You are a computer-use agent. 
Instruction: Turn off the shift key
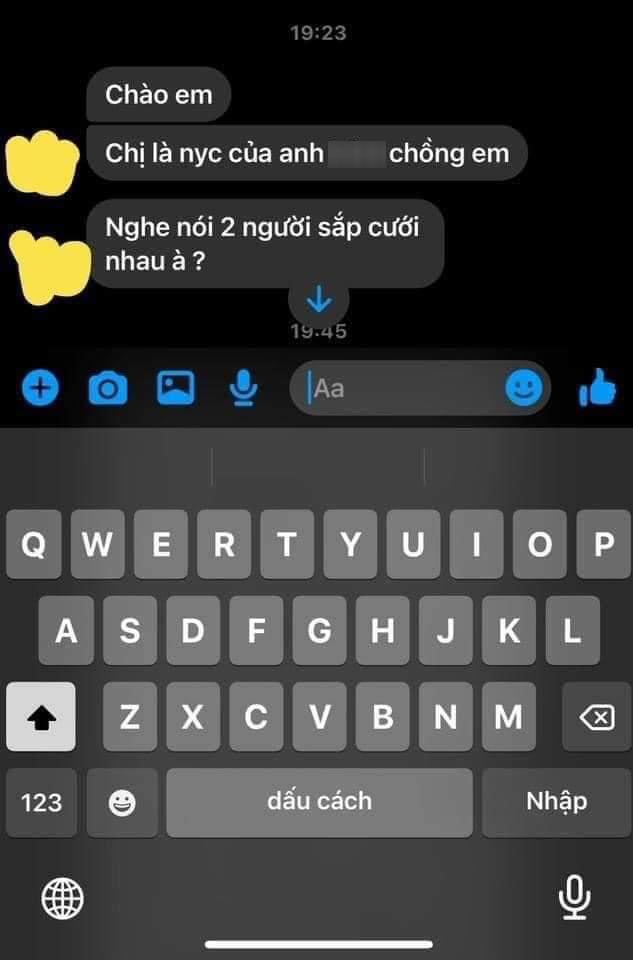pos(41,716)
